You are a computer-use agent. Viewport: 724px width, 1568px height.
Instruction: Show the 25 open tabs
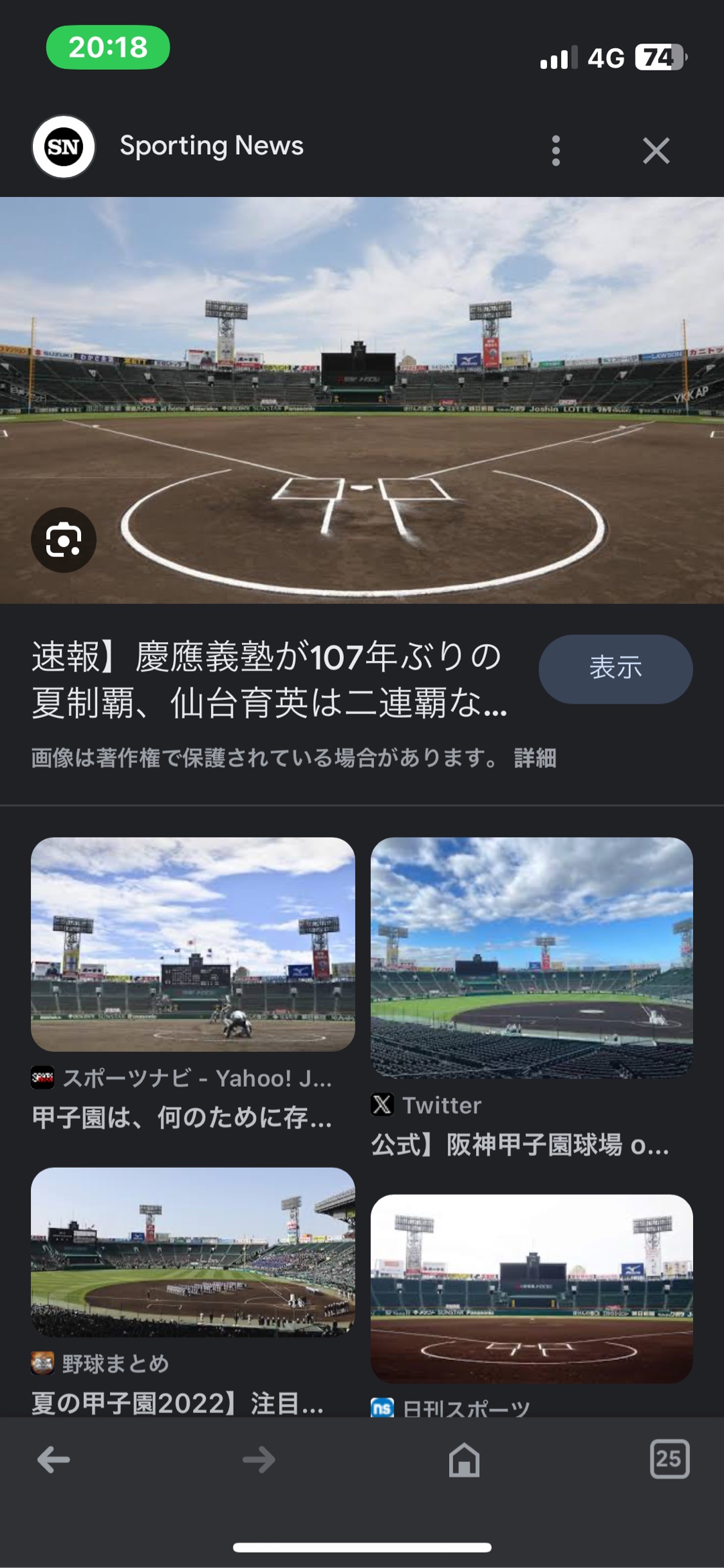click(669, 1459)
